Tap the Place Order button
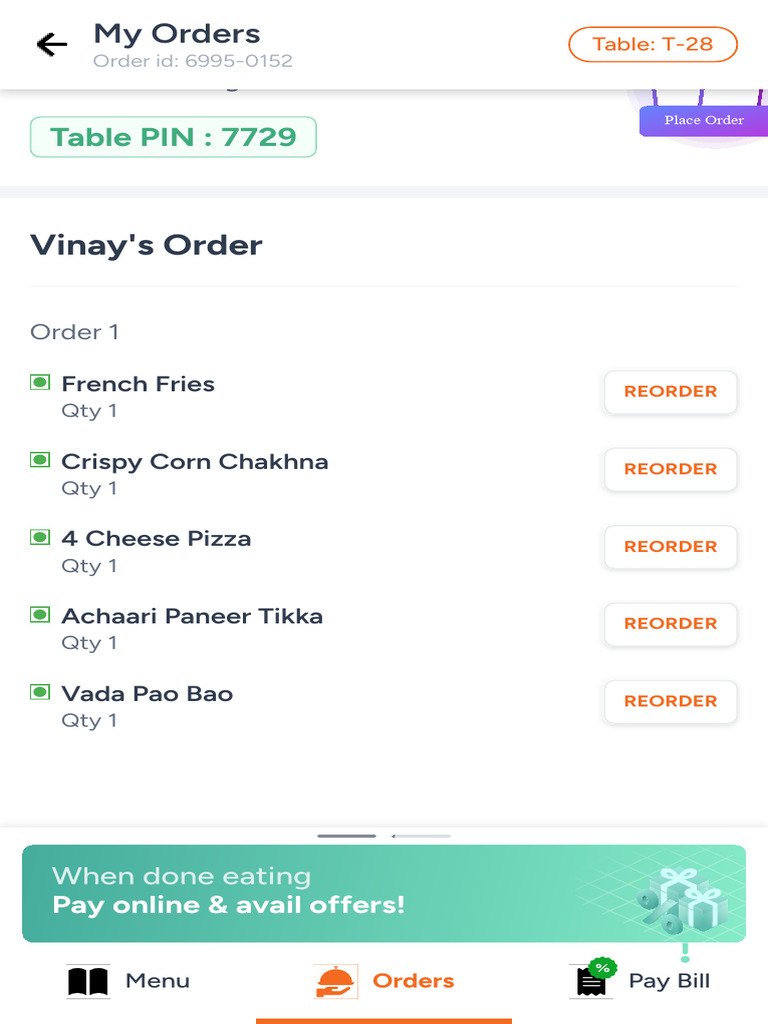 click(703, 121)
